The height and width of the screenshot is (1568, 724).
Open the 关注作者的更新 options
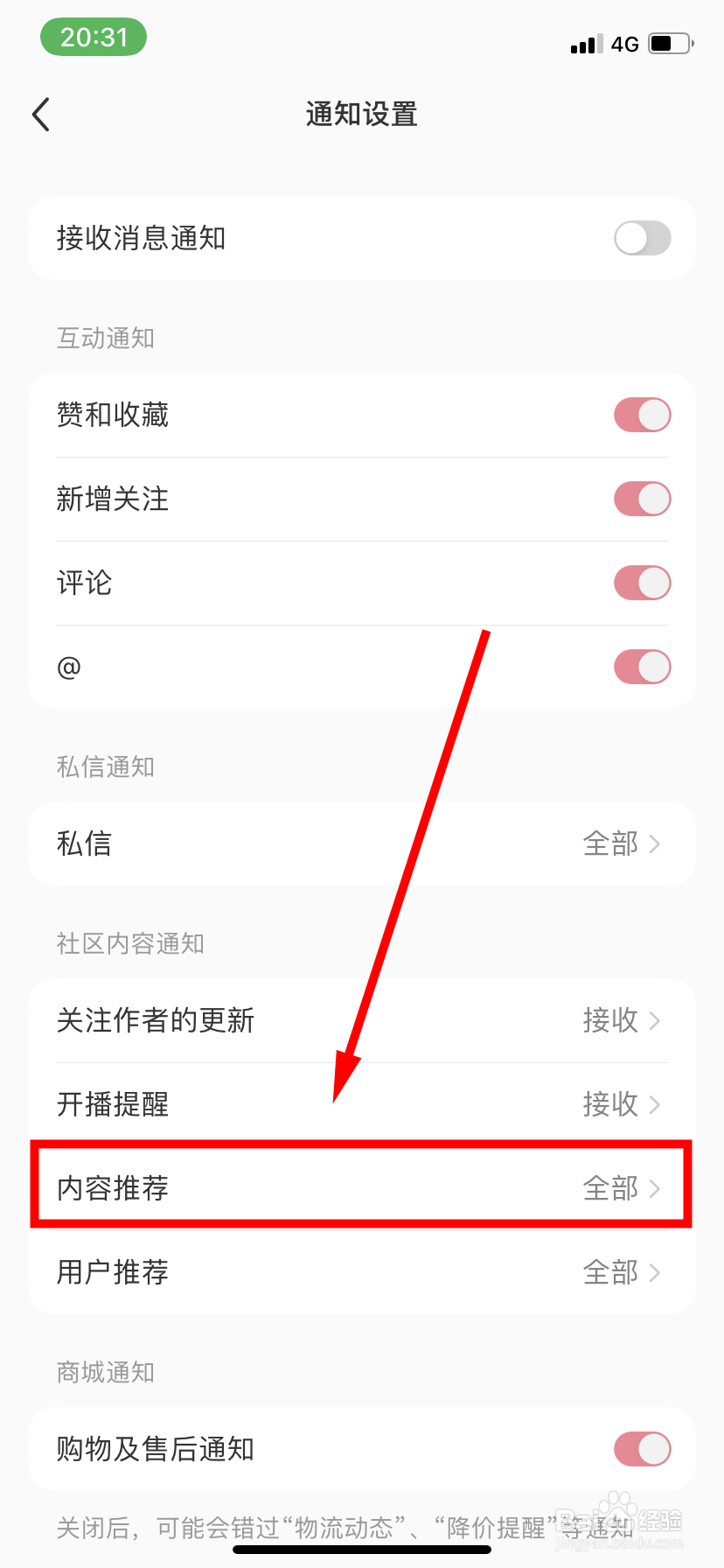coord(362,1020)
